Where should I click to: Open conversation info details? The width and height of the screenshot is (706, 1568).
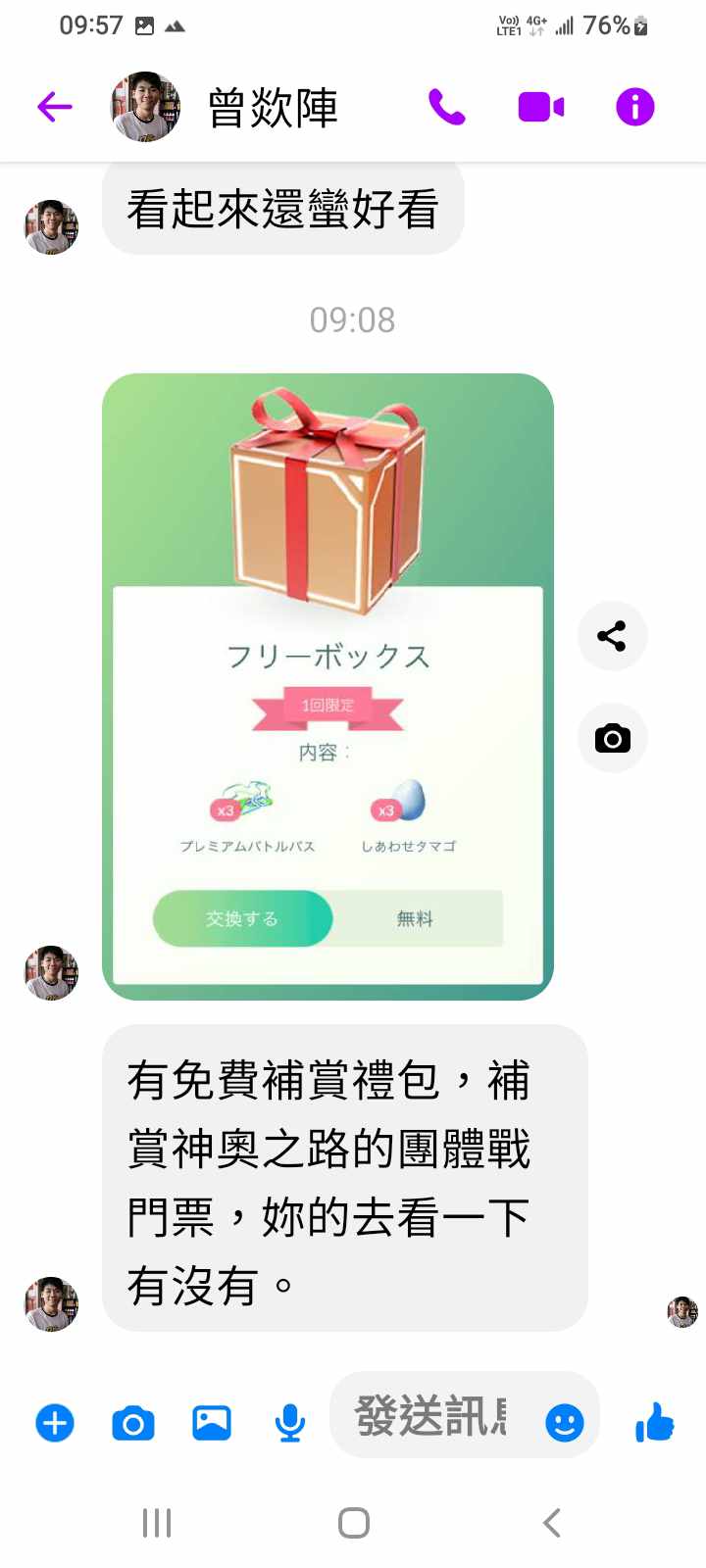click(634, 107)
